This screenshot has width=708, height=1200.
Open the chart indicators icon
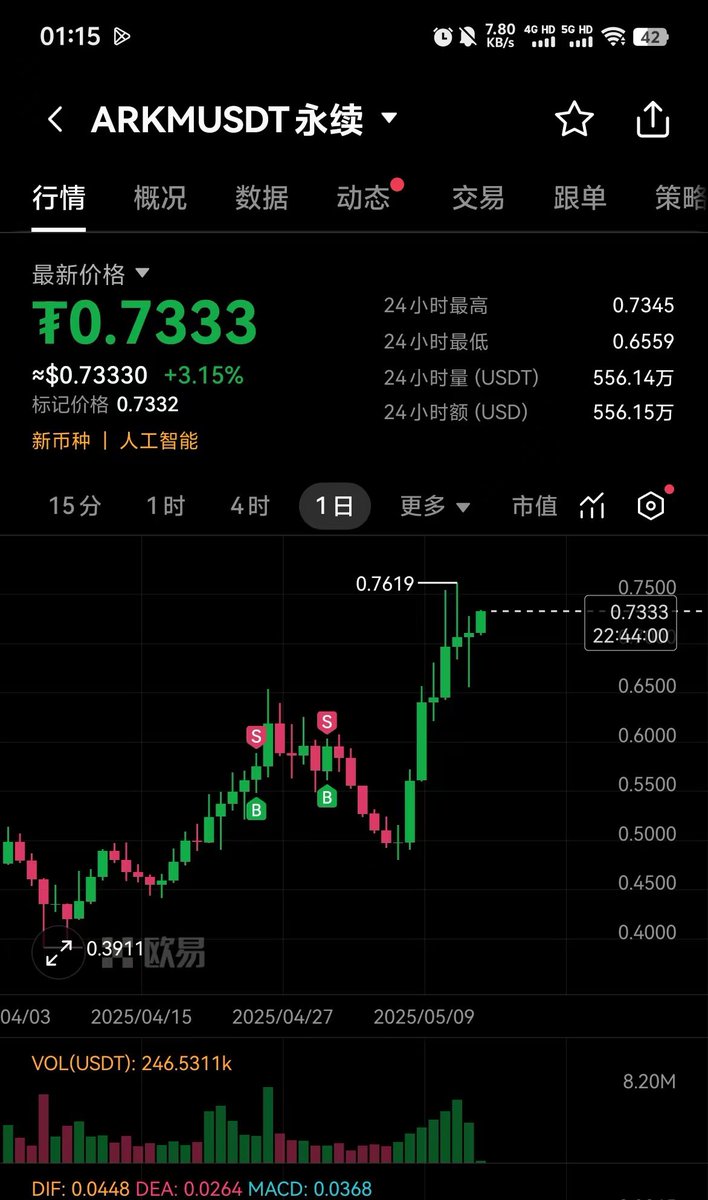tap(592, 506)
